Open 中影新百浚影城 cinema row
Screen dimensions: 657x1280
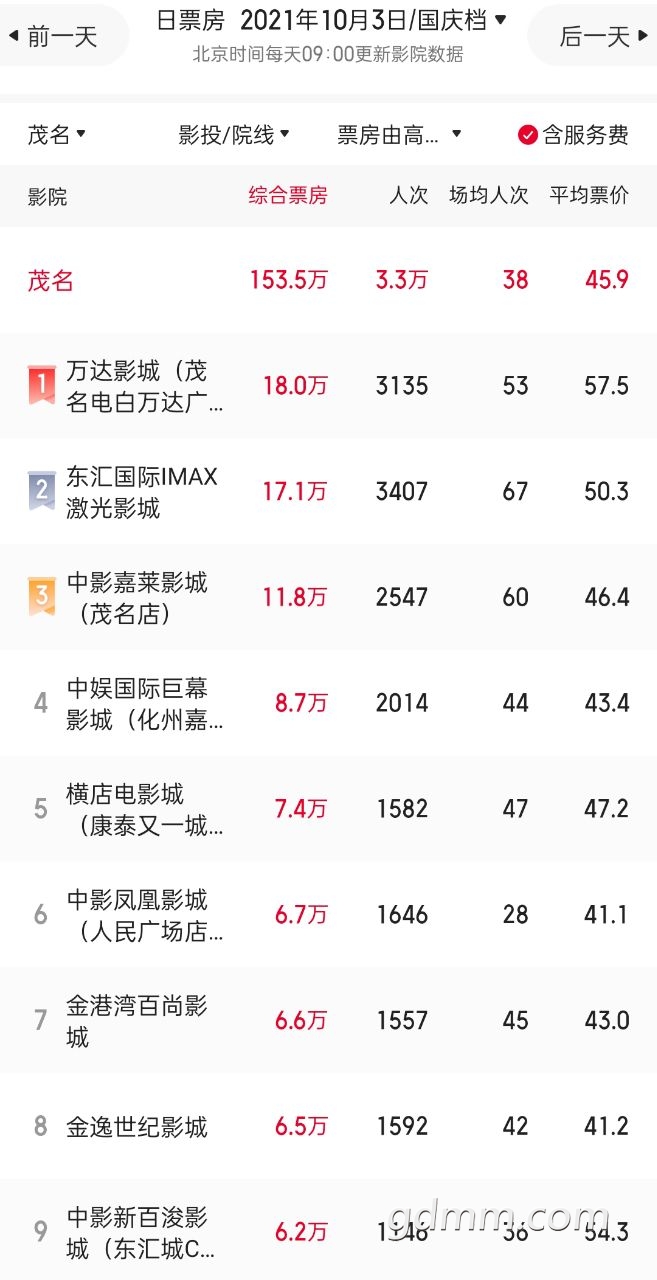point(328,1231)
